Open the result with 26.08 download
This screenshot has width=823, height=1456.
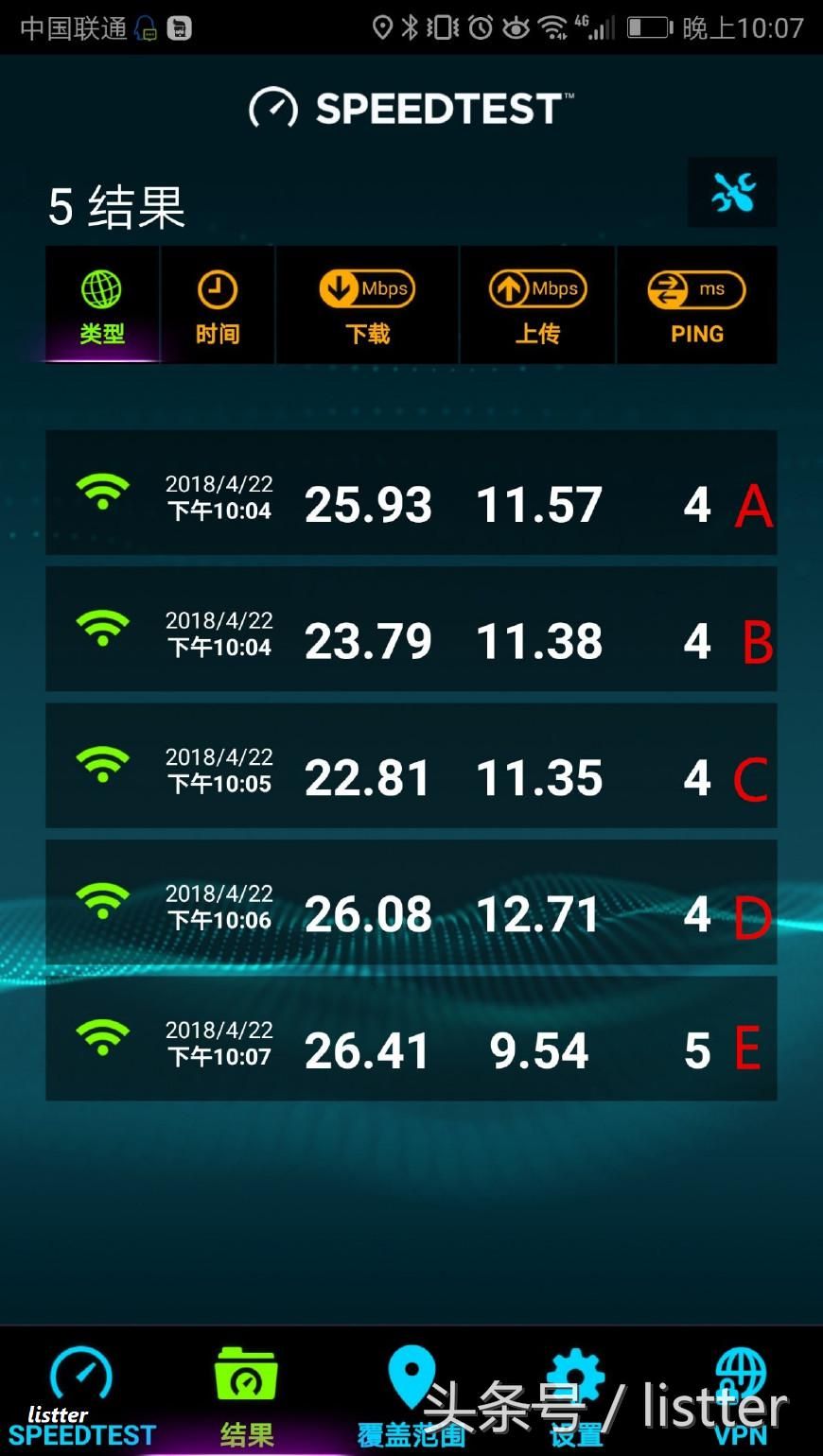point(411,902)
